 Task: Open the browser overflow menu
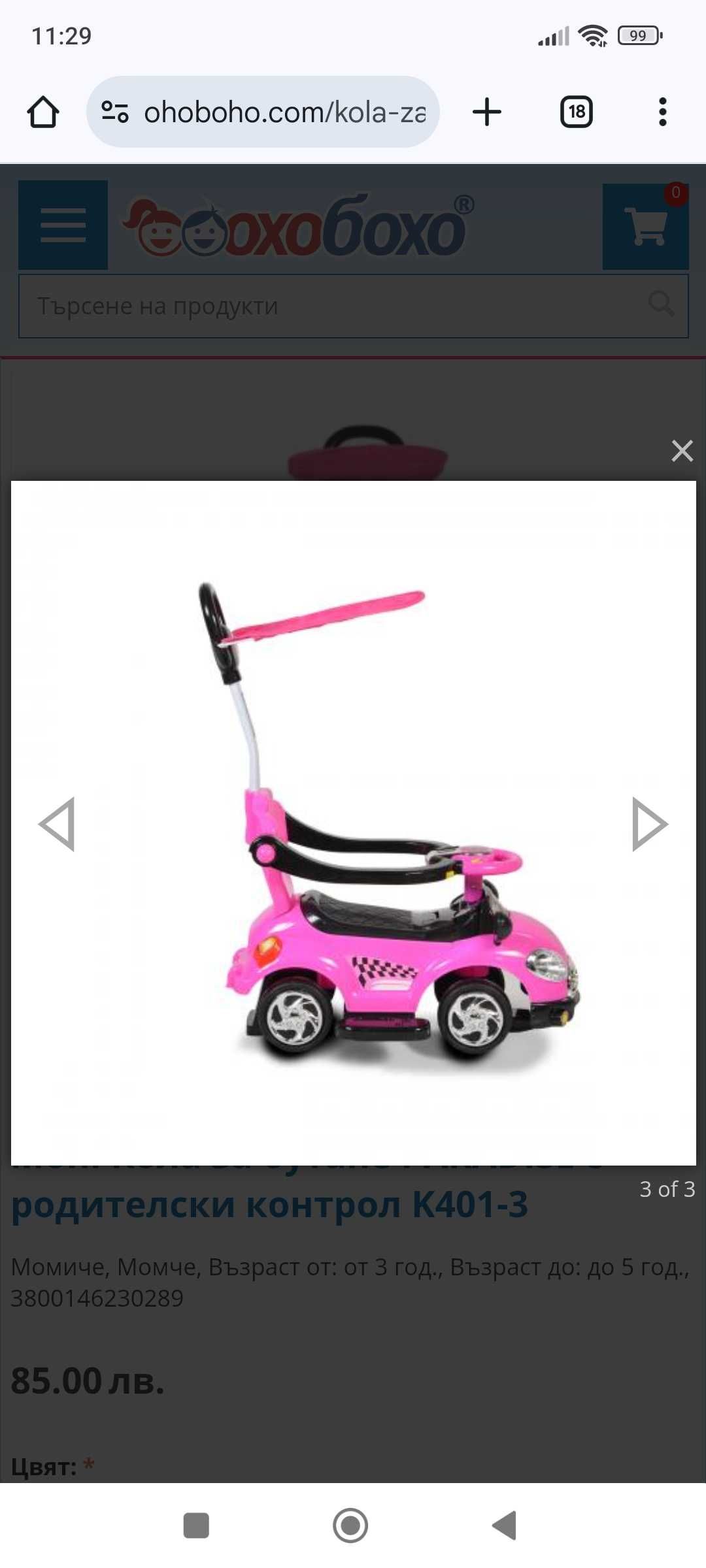(x=662, y=112)
